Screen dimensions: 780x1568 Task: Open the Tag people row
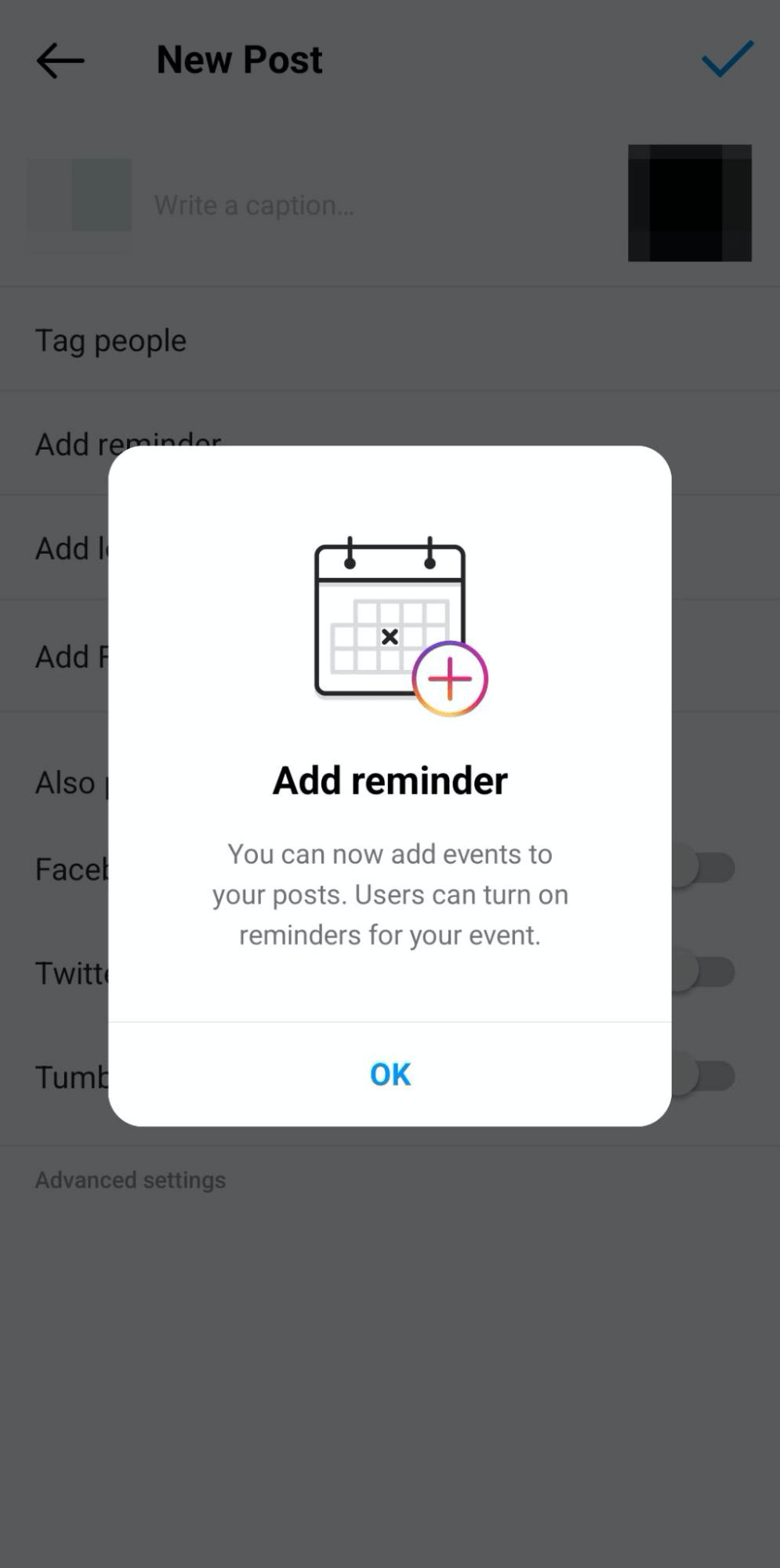(x=390, y=340)
